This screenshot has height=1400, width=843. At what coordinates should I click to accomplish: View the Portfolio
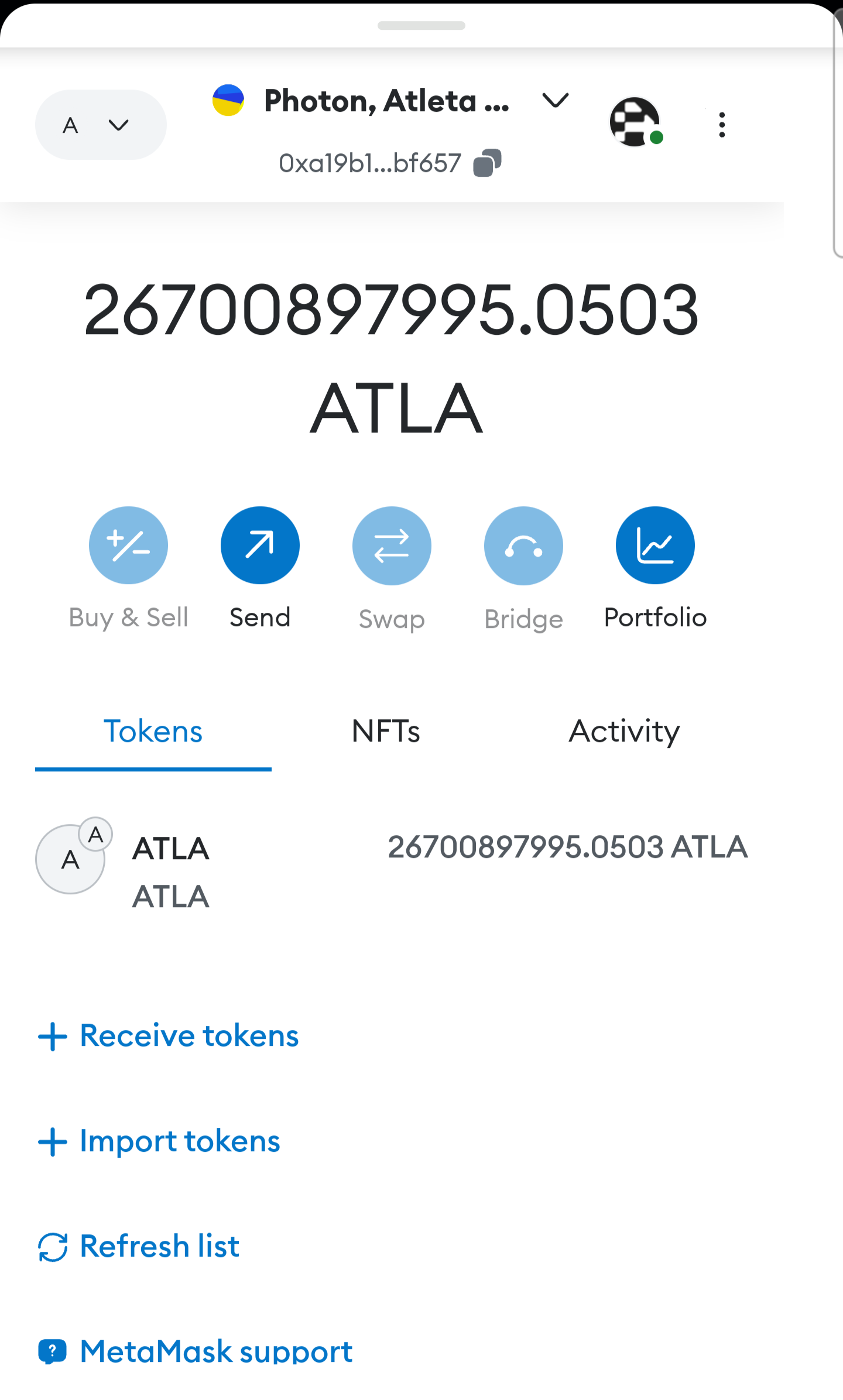point(655,545)
